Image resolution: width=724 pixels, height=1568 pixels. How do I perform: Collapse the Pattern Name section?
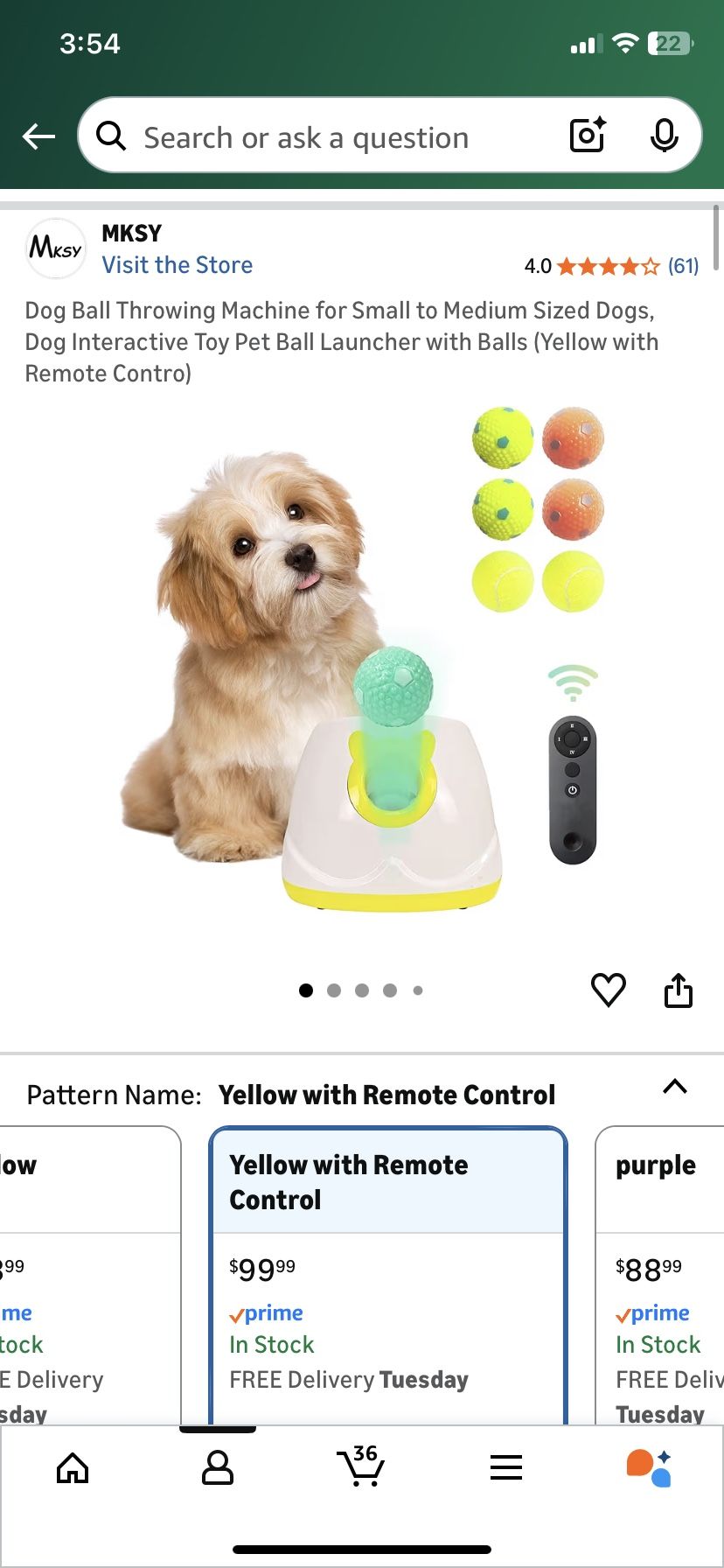675,1087
